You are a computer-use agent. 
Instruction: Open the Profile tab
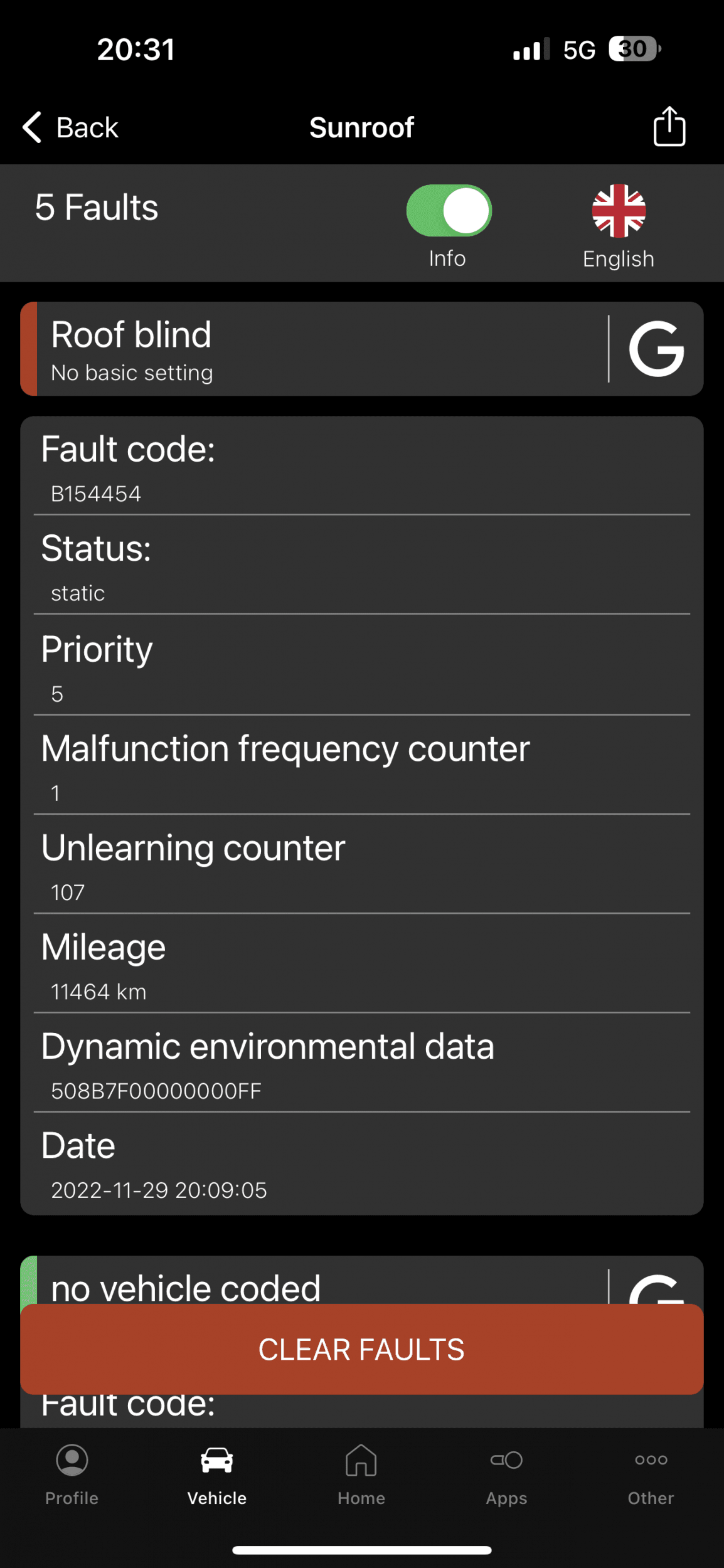pyautogui.click(x=72, y=1475)
